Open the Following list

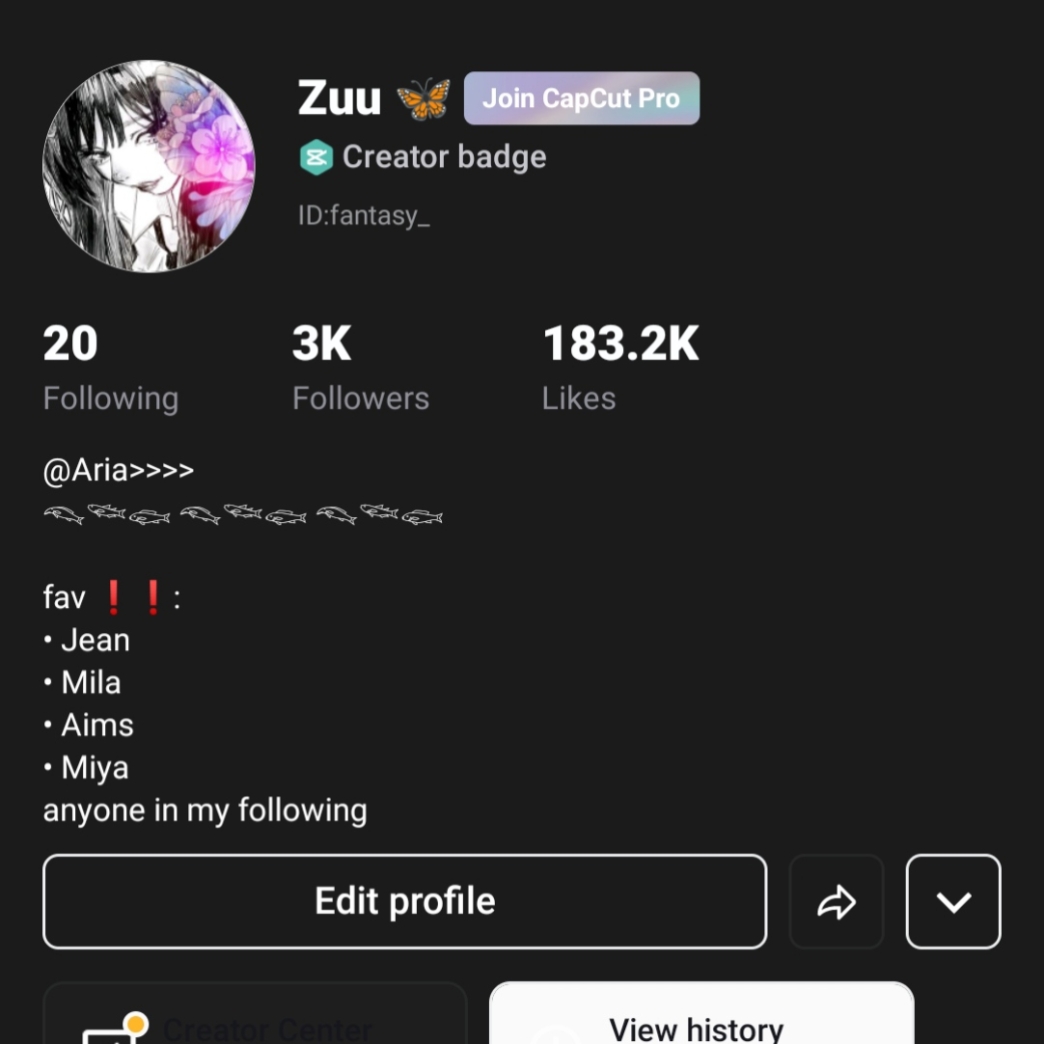pyautogui.click(x=111, y=368)
